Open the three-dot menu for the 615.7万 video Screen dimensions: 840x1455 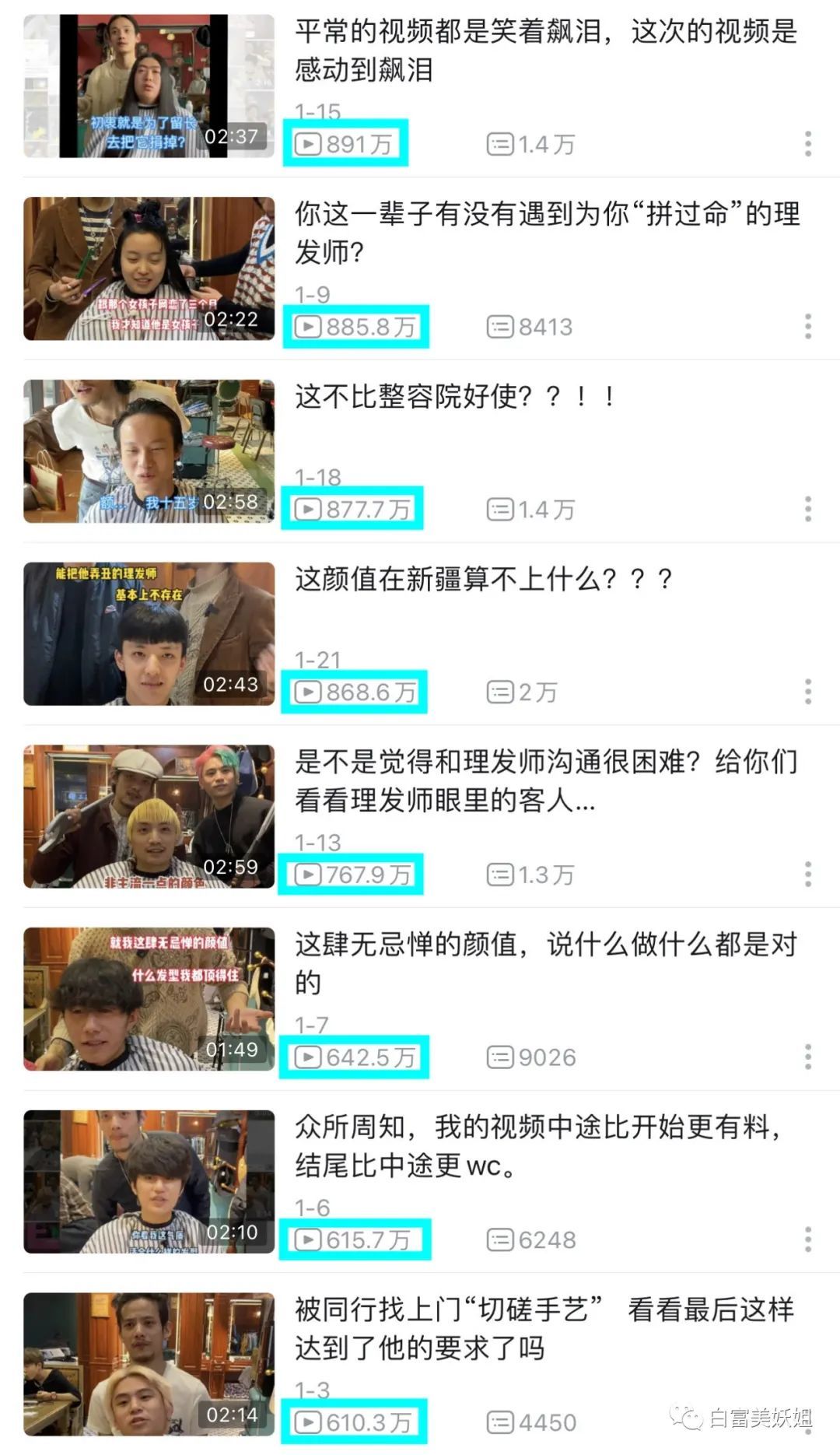(808, 1239)
